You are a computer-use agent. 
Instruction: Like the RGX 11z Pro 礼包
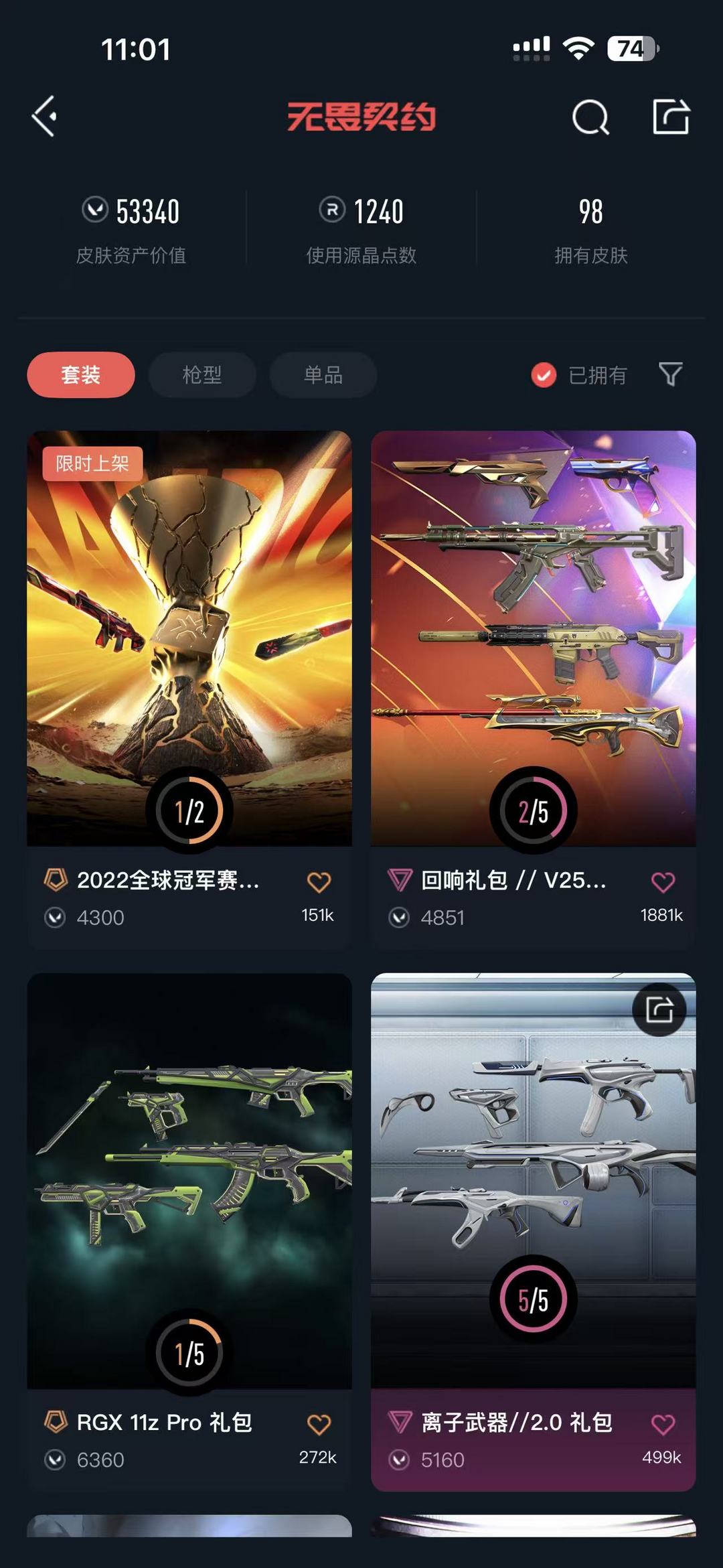319,1425
